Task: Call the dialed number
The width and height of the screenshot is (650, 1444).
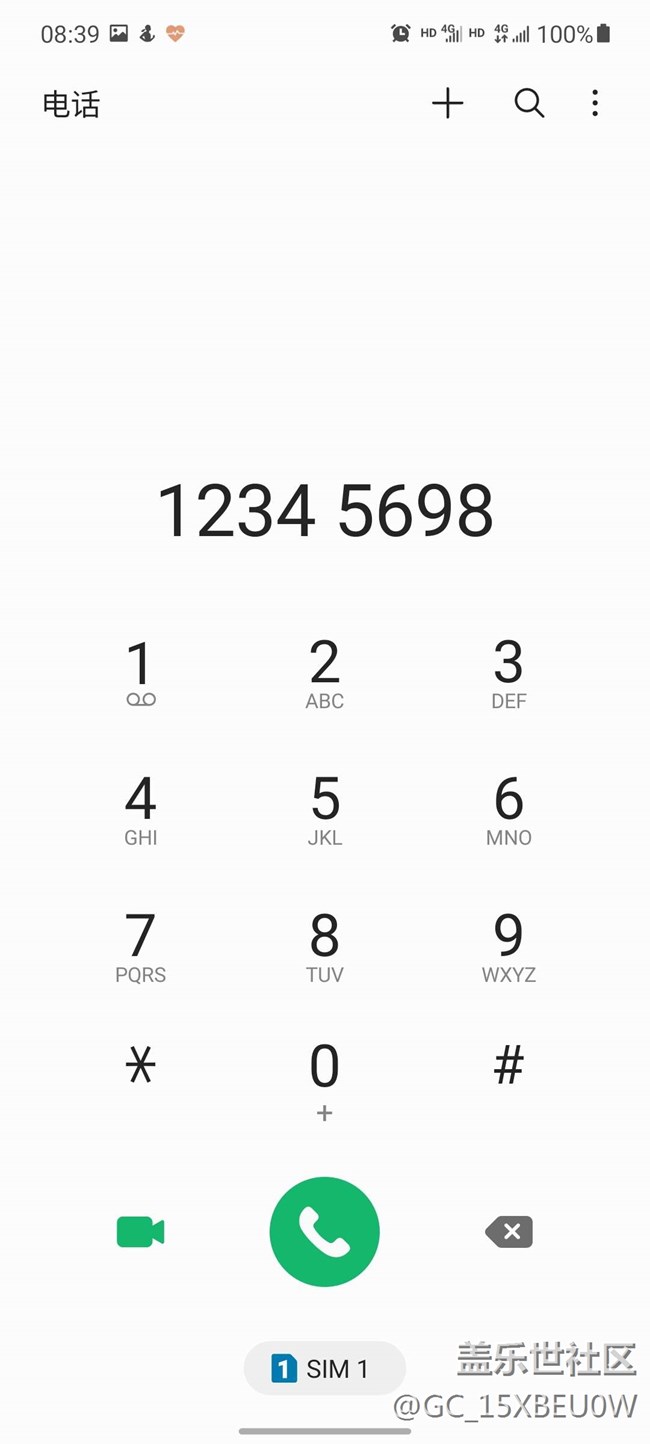Action: click(324, 1232)
